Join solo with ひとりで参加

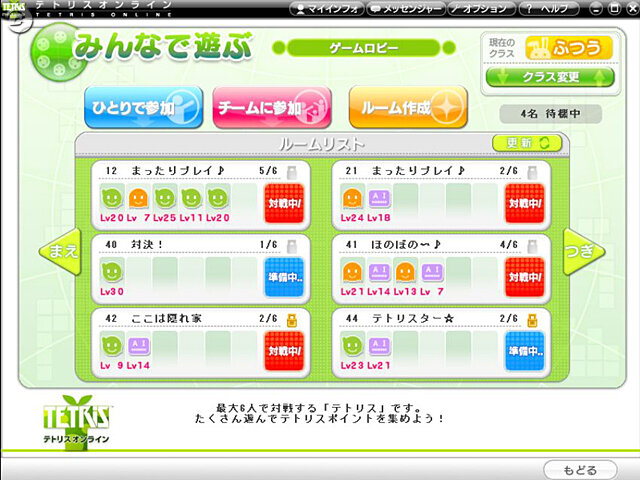(143, 107)
